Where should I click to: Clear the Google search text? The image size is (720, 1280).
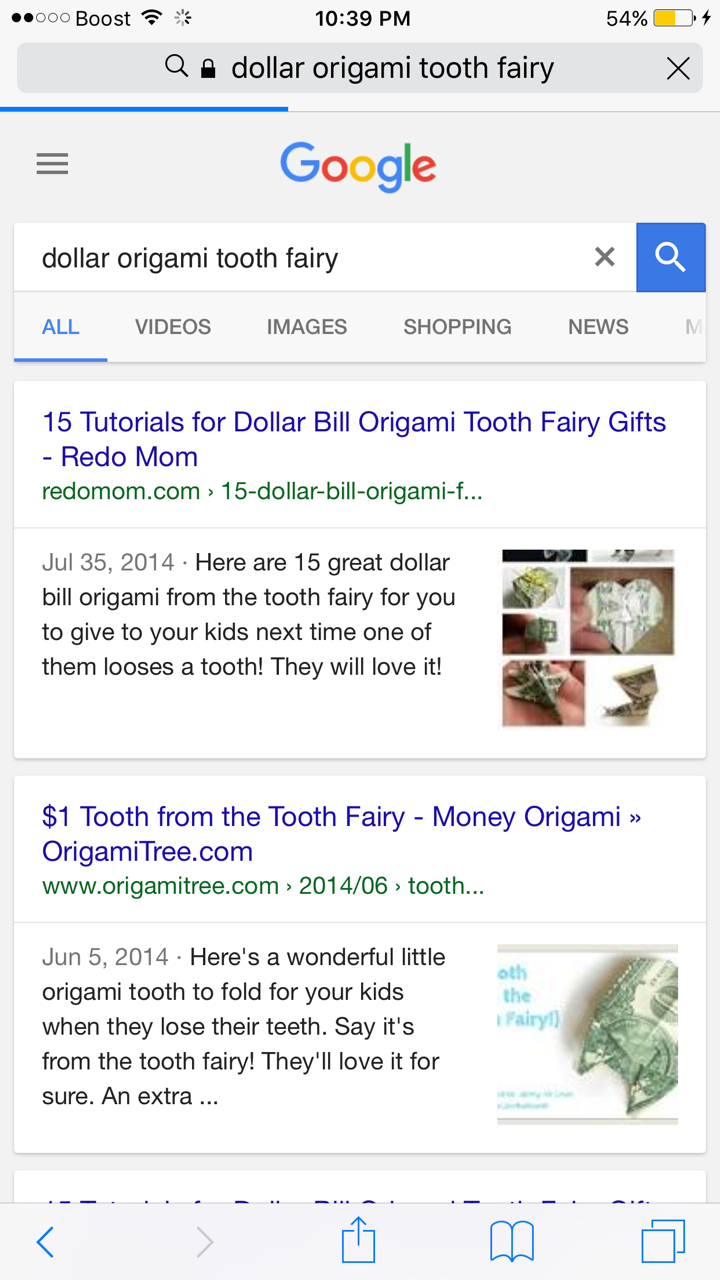click(604, 258)
